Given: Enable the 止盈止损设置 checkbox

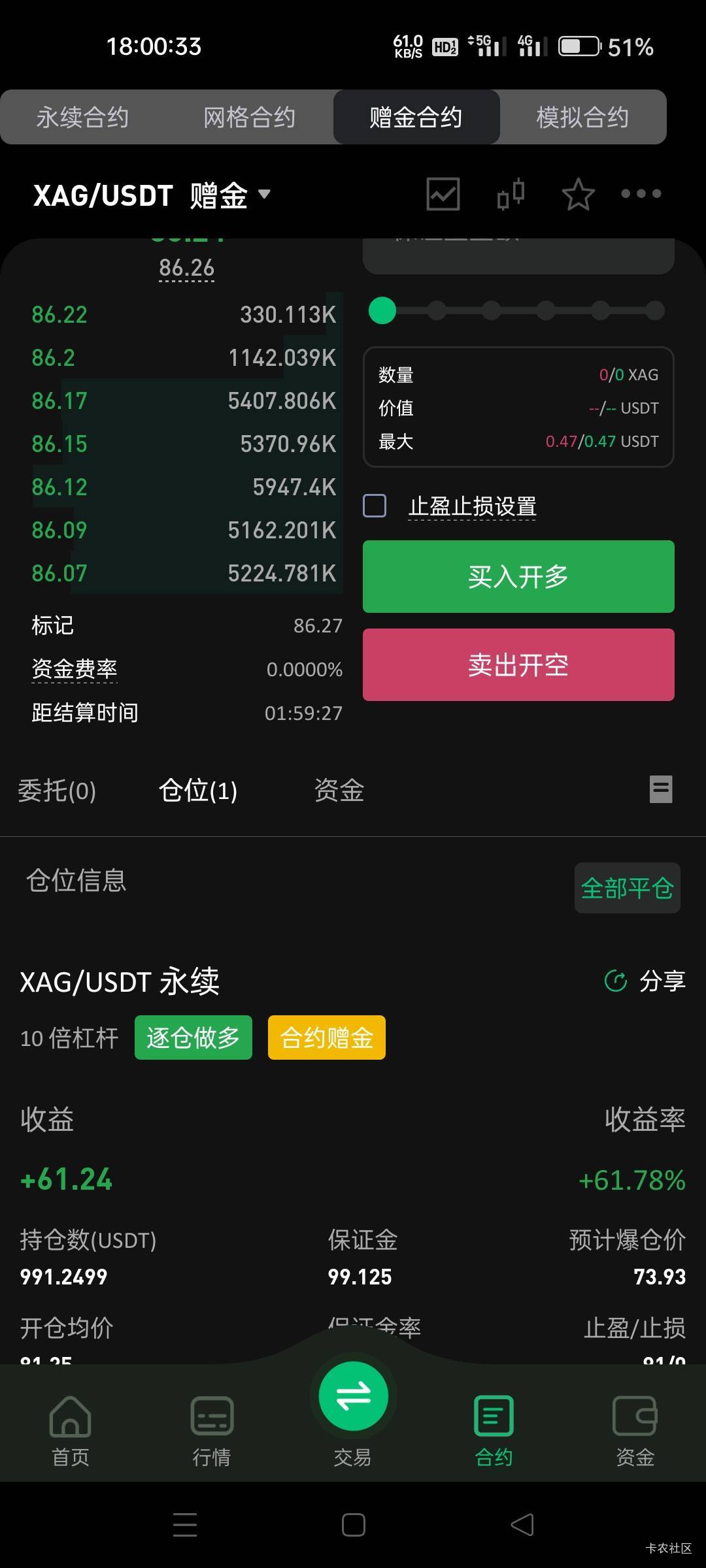Looking at the screenshot, I should [375, 506].
